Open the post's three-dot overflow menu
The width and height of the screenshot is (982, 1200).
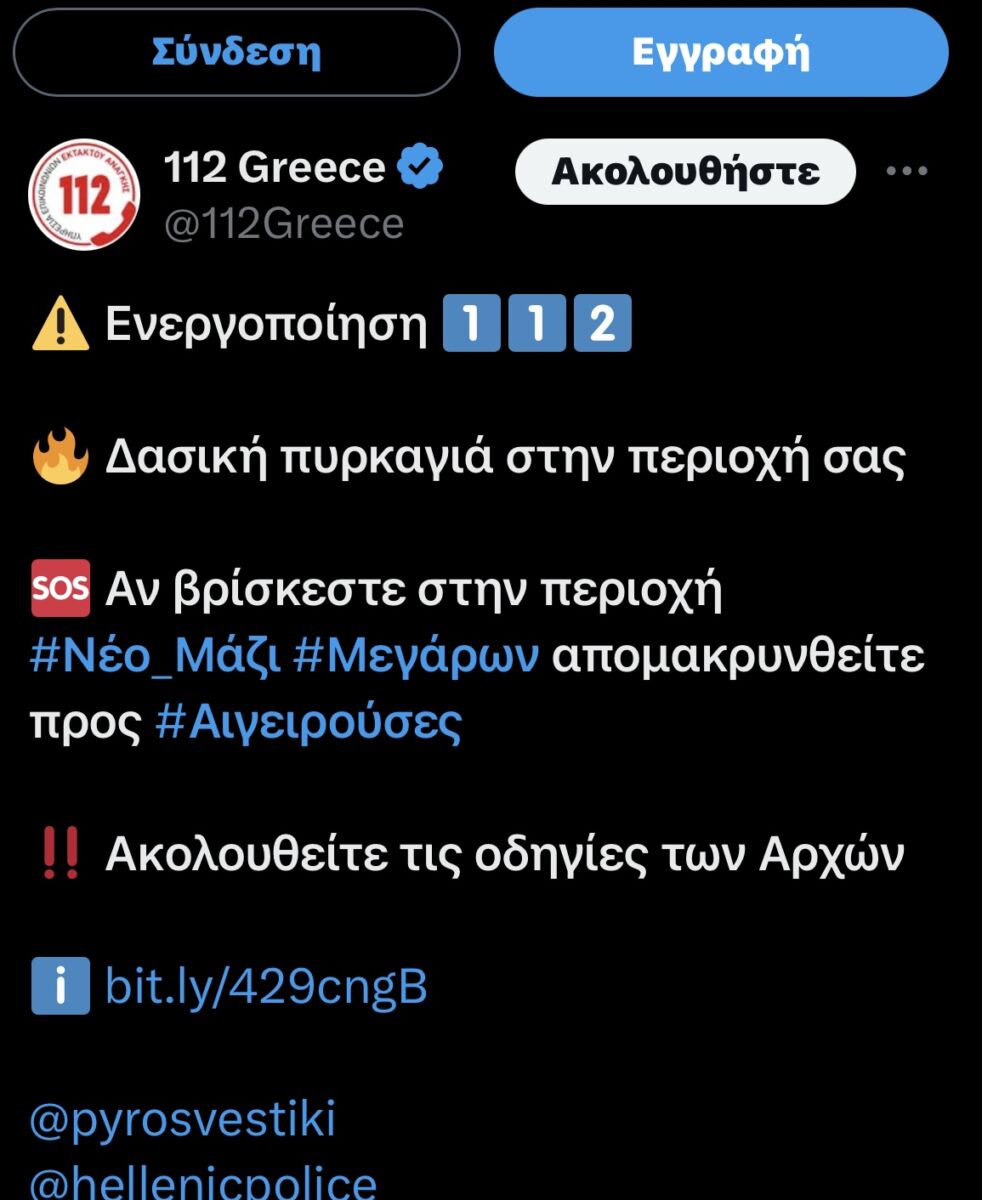tap(907, 171)
